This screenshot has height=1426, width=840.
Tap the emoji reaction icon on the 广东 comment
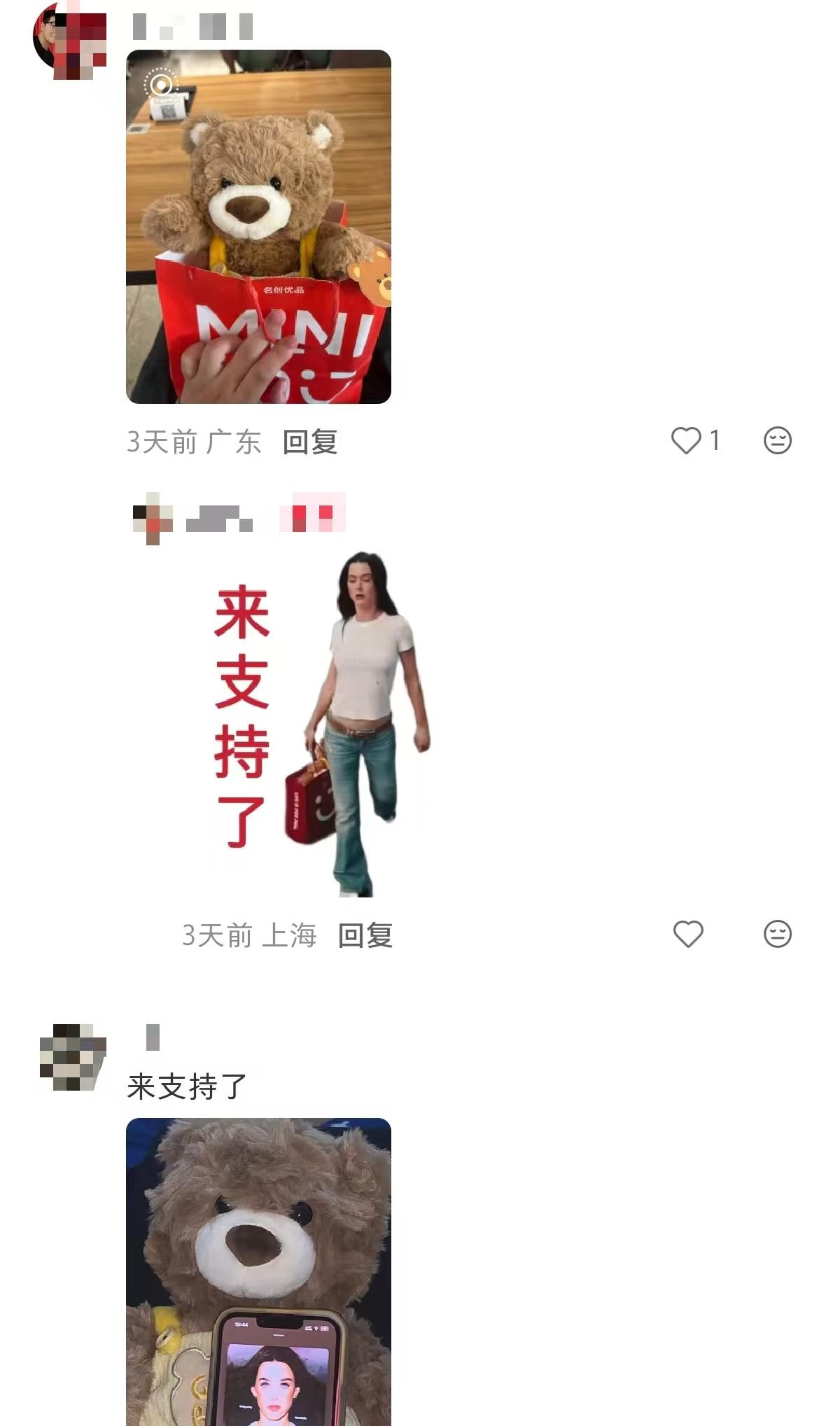click(x=777, y=441)
